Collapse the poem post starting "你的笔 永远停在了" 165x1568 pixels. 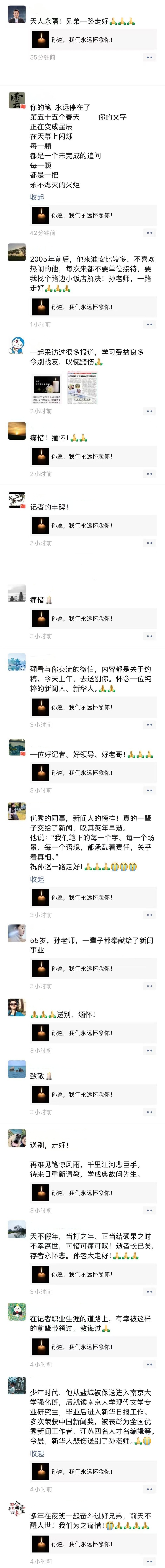pos(37,197)
